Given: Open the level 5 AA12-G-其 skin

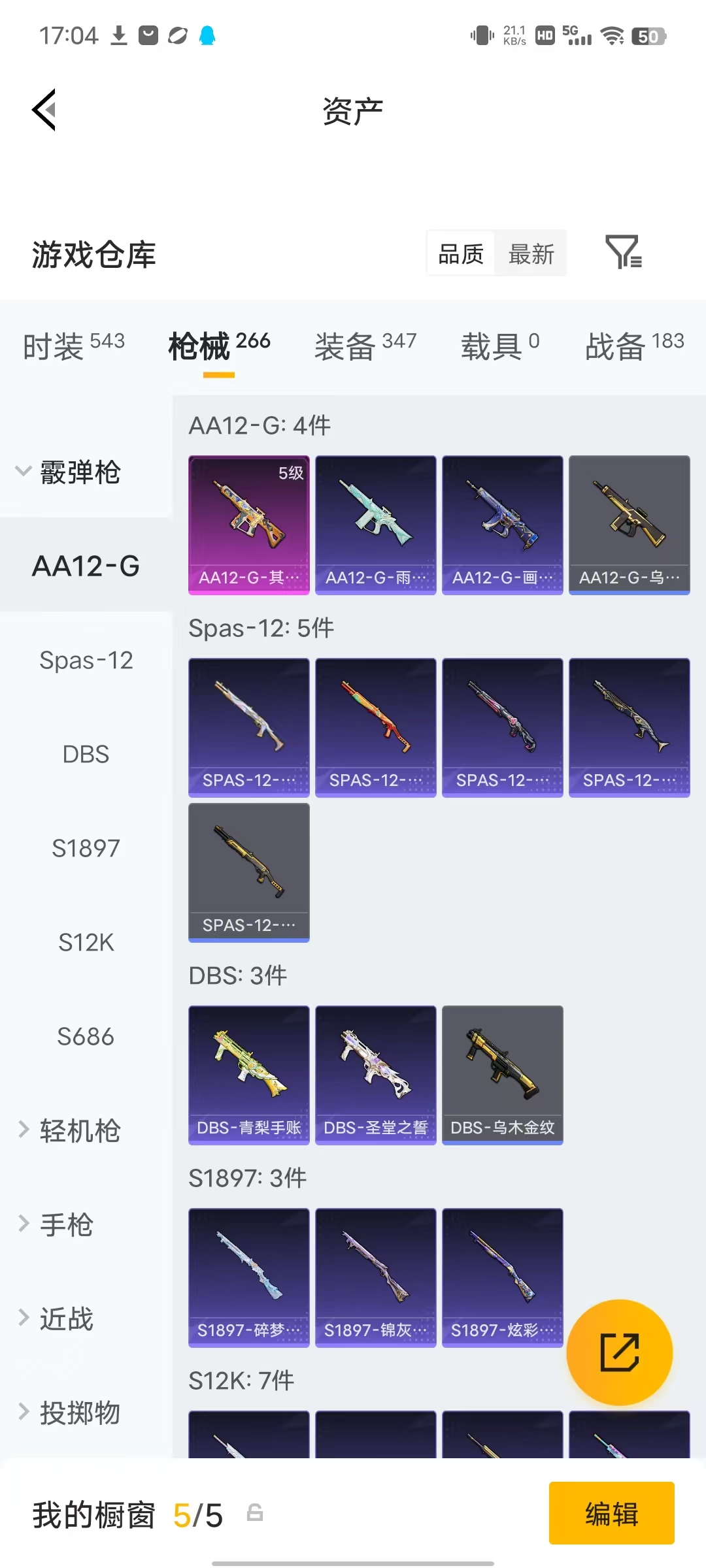Looking at the screenshot, I should [249, 525].
